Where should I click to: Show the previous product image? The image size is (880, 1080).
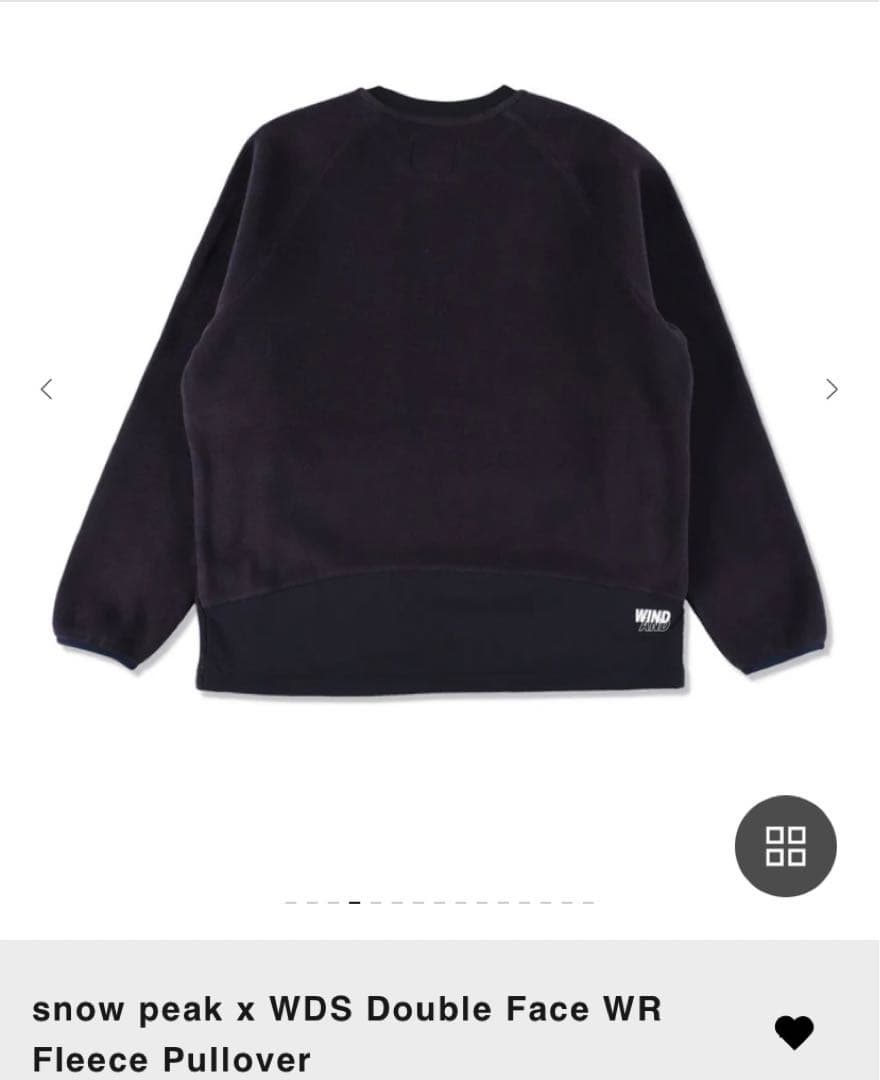(x=46, y=389)
